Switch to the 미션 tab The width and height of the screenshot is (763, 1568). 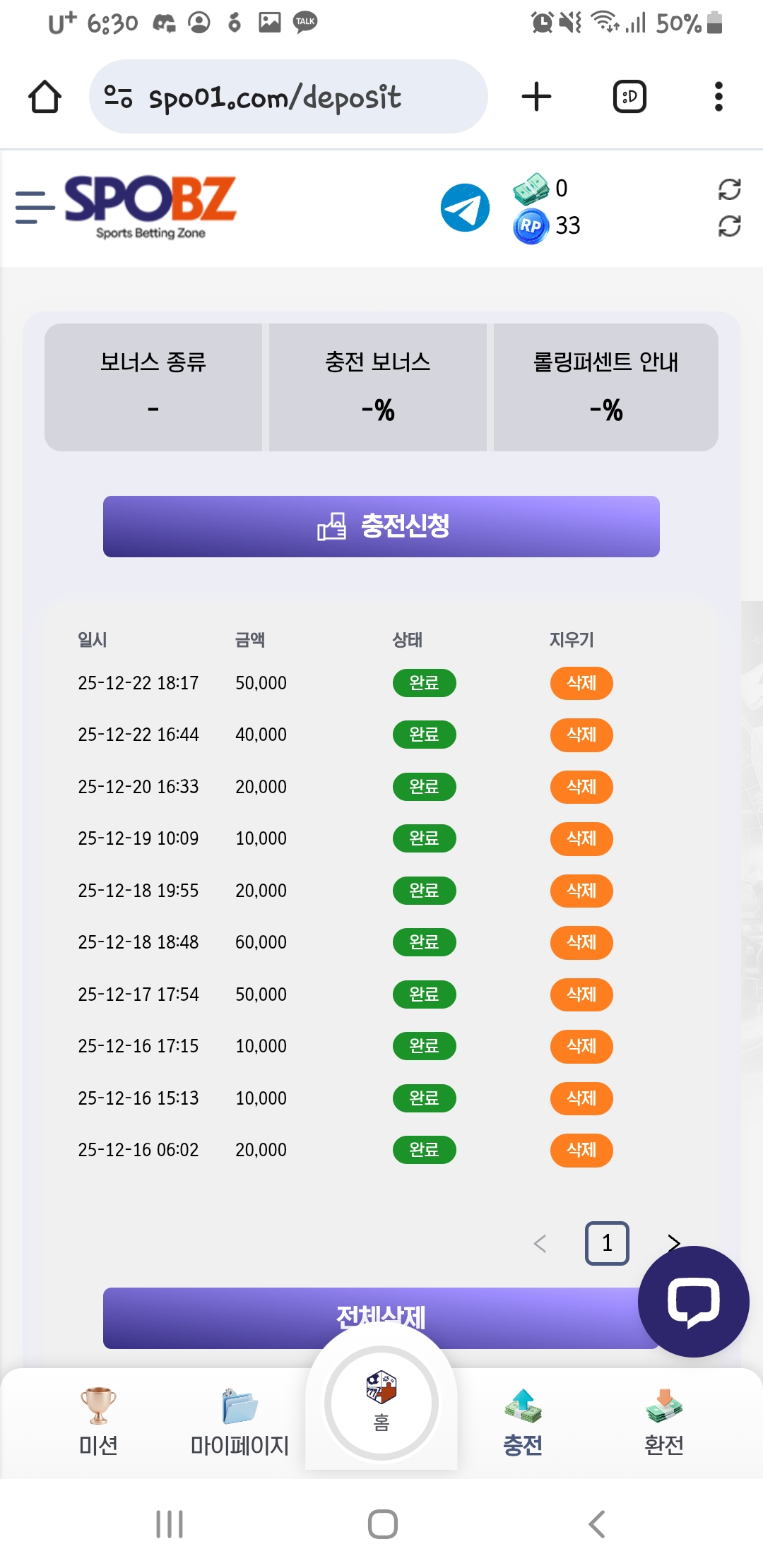tap(98, 1421)
